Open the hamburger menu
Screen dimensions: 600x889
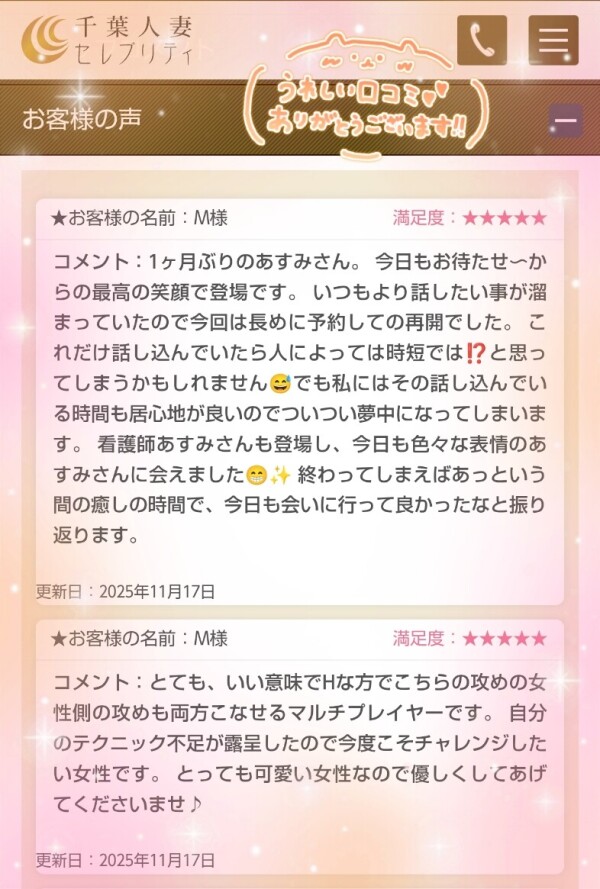(553, 40)
